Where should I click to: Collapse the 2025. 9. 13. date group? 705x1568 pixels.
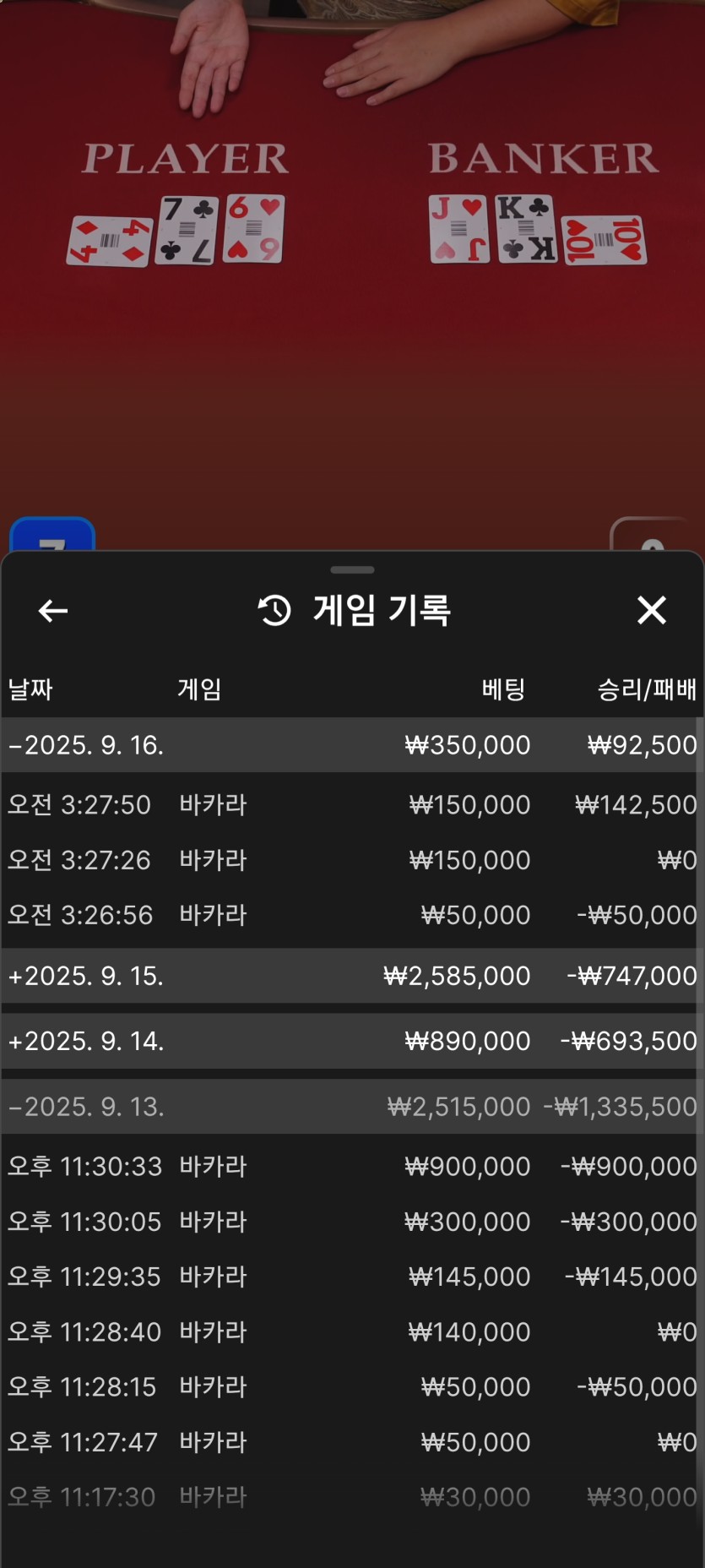tap(86, 1107)
